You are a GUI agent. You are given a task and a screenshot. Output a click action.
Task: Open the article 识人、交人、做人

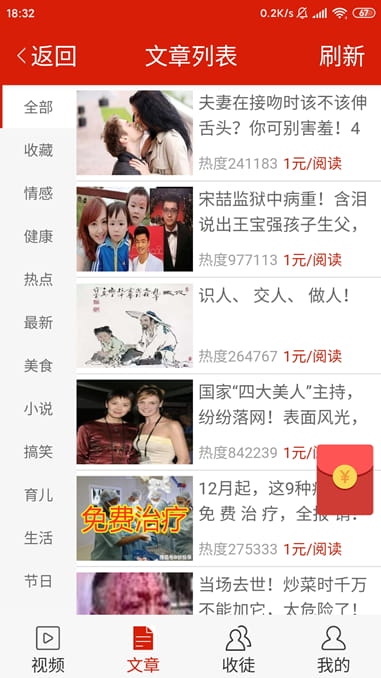pos(228,326)
